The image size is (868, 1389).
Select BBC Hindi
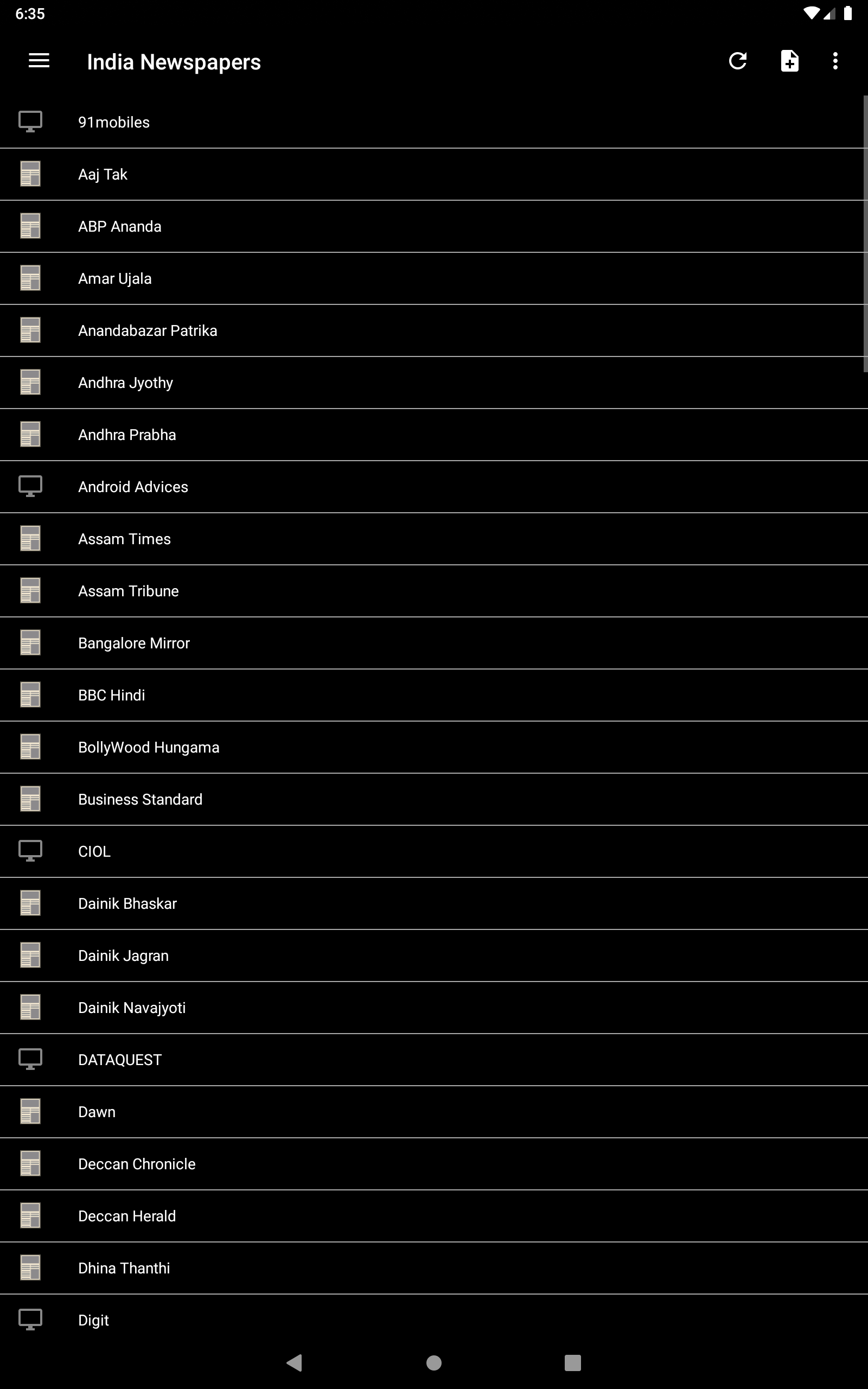(x=434, y=696)
